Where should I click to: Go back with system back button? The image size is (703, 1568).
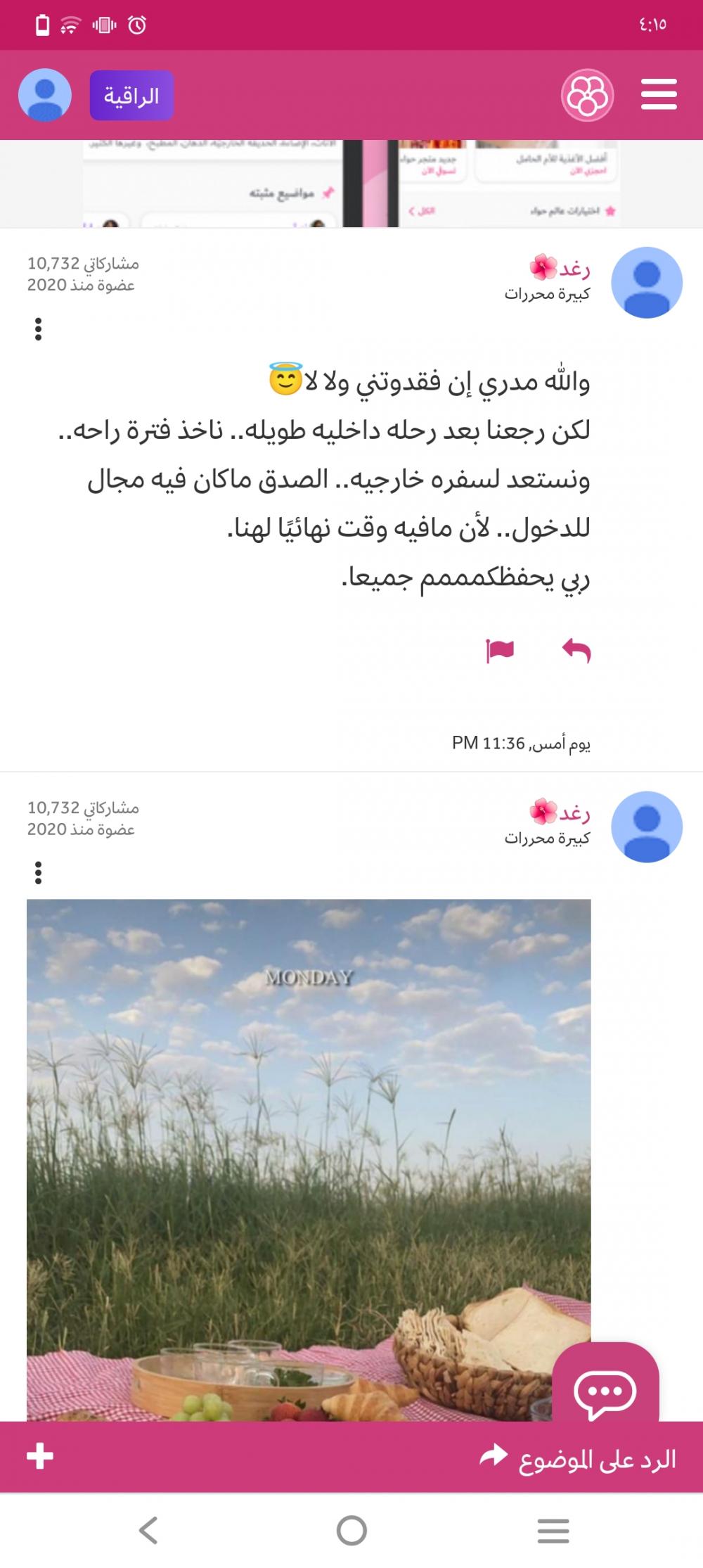(x=148, y=1531)
